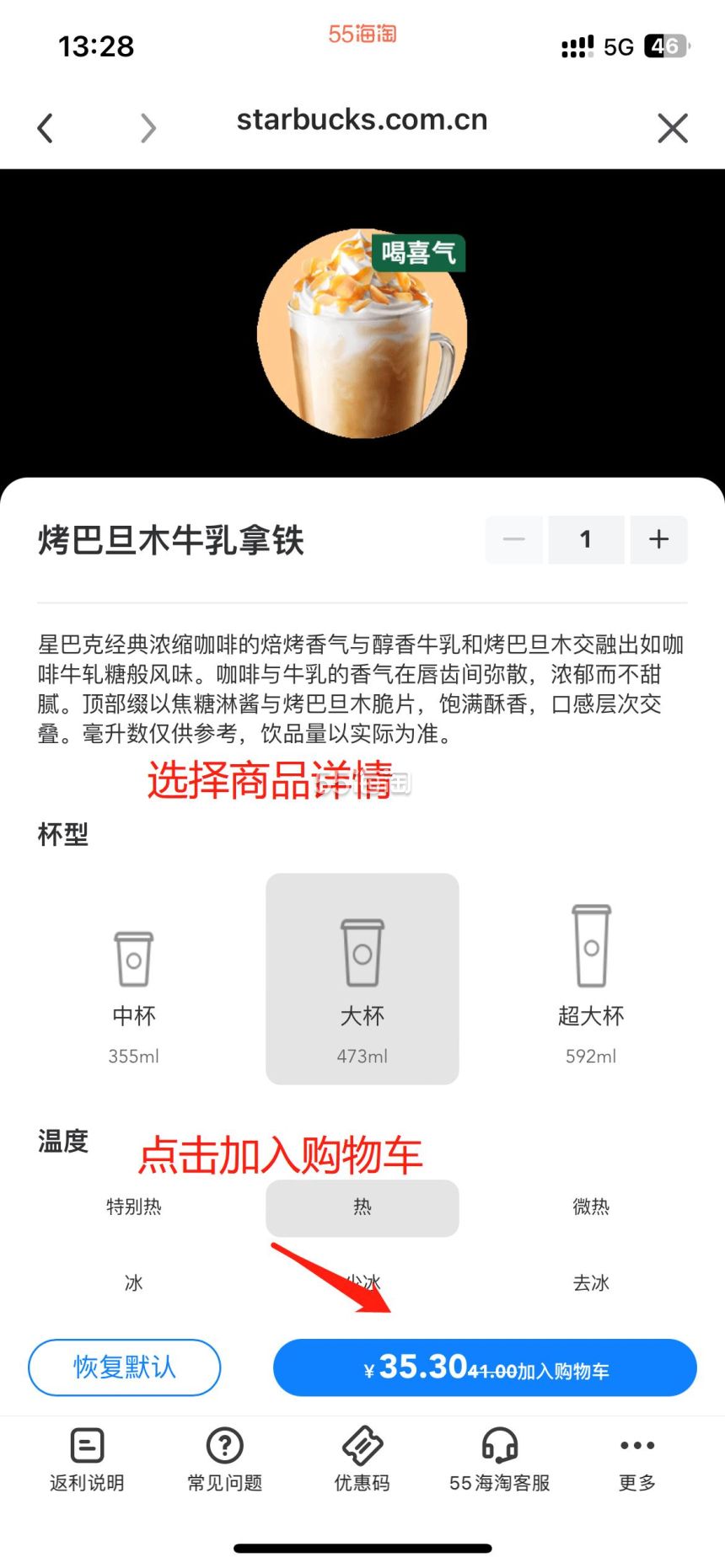The width and height of the screenshot is (725, 1568).
Task: Set temperature to 热
Action: (x=362, y=1207)
